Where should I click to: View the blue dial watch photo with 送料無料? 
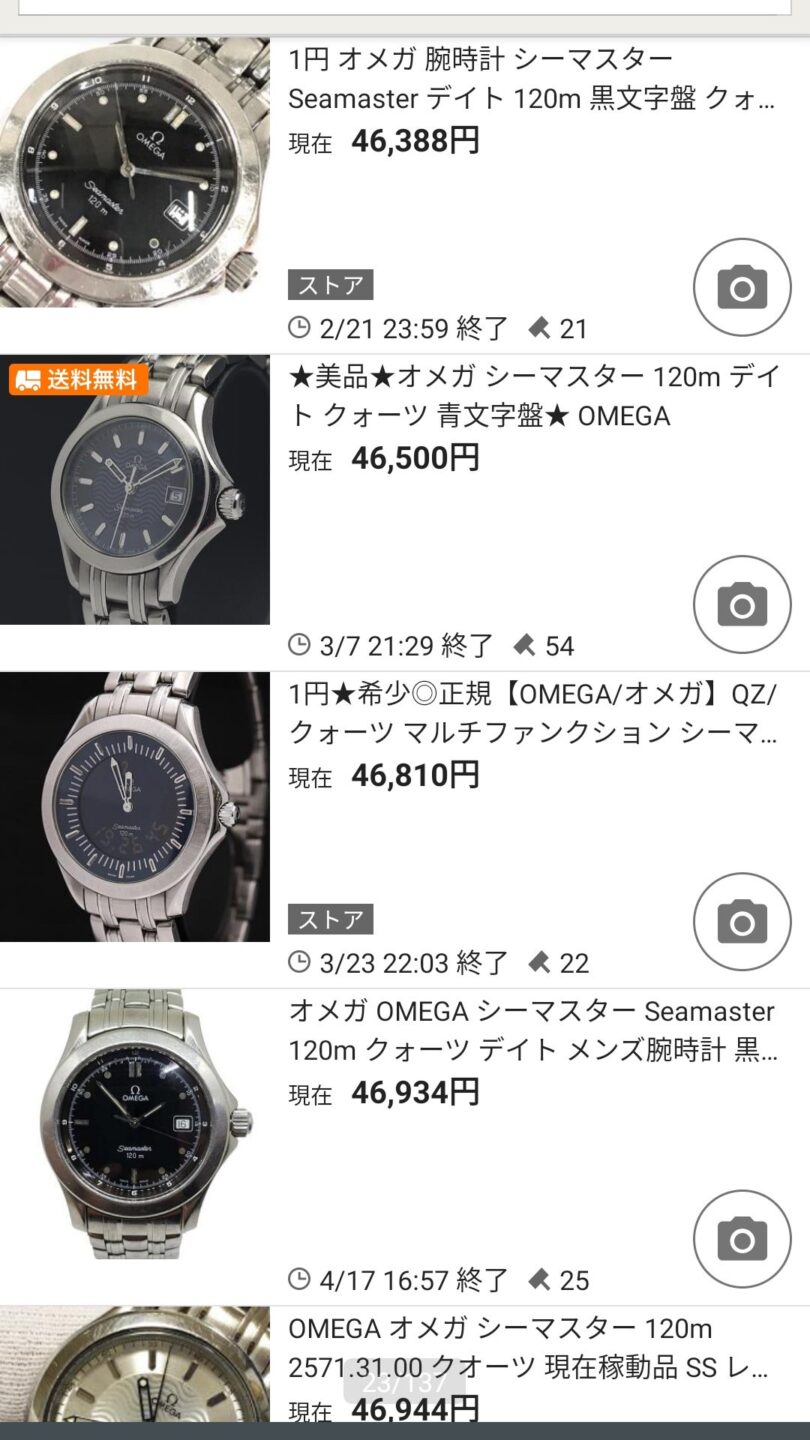[135, 490]
